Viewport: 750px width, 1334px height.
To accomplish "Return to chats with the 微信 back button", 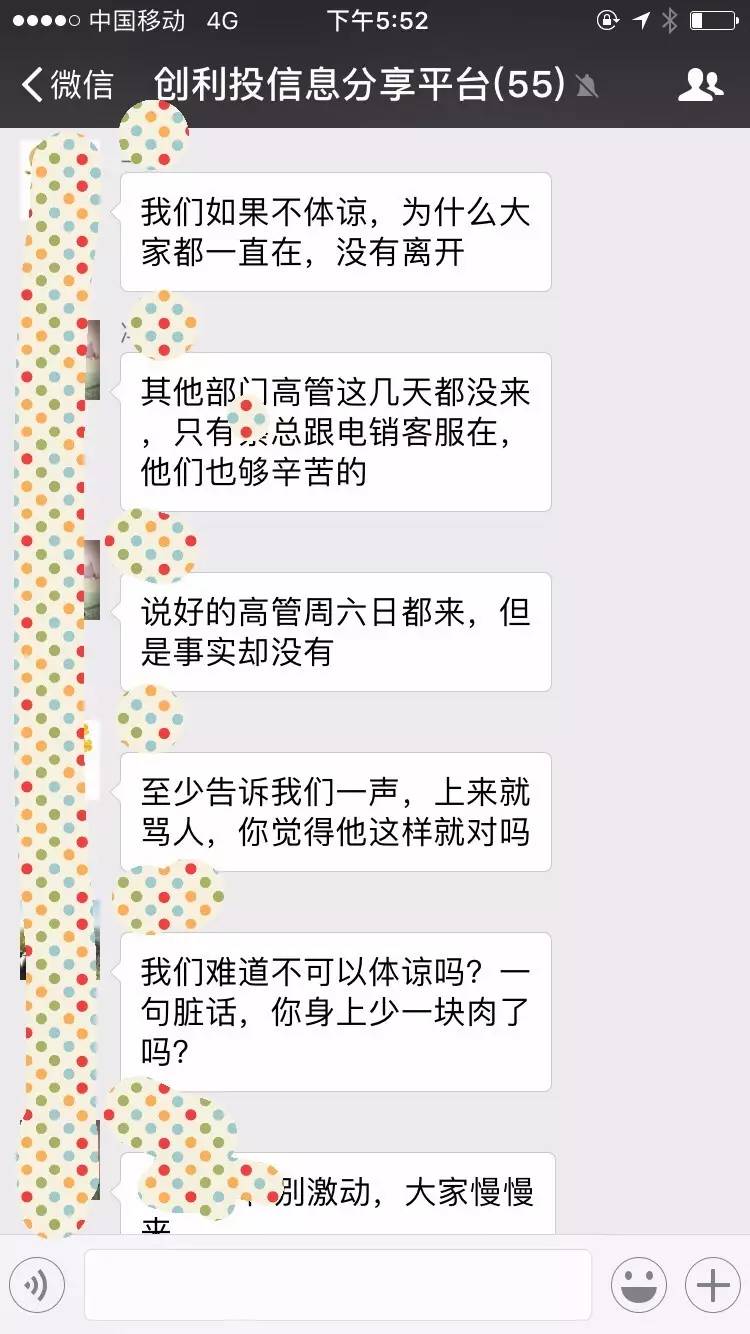I will click(62, 85).
